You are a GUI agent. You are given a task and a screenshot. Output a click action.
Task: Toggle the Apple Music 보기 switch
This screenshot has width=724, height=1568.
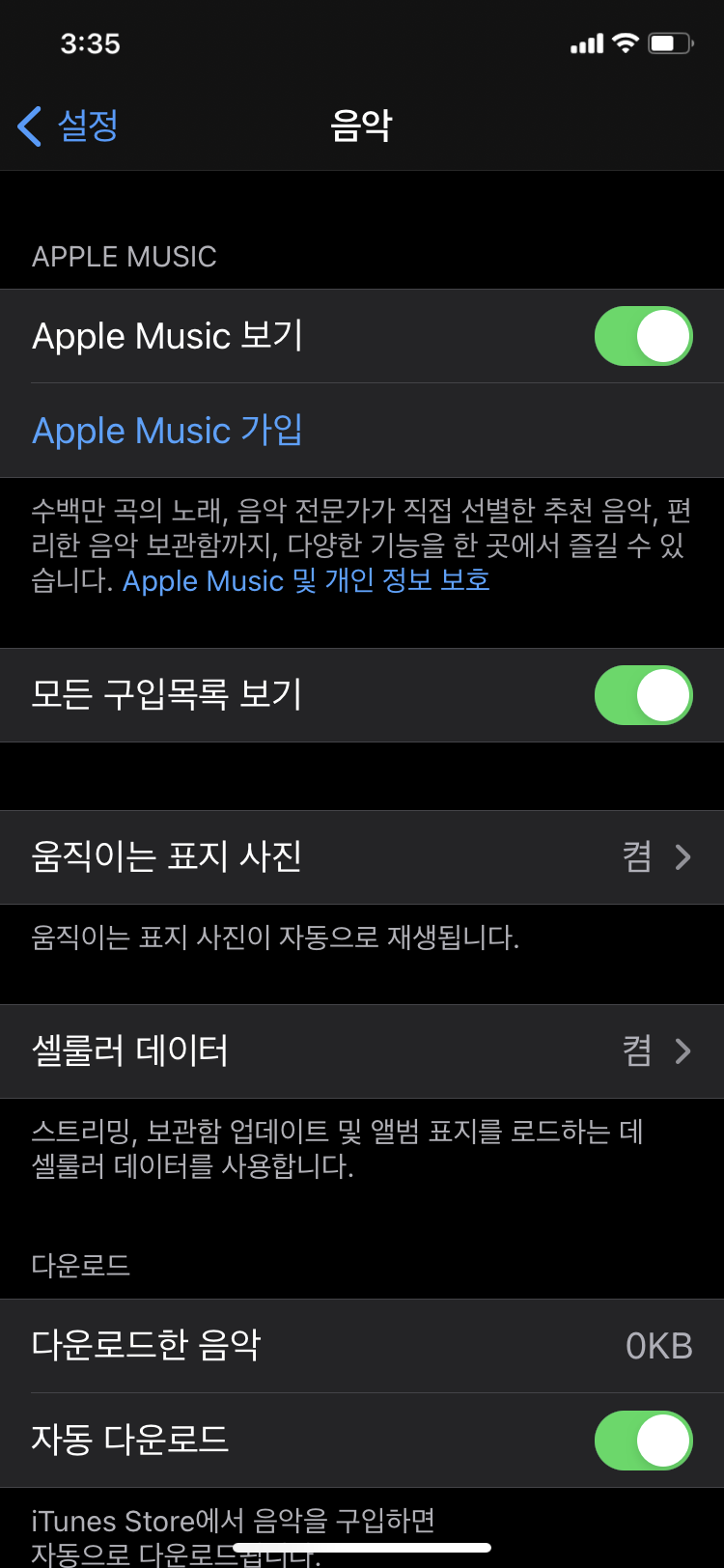(643, 336)
